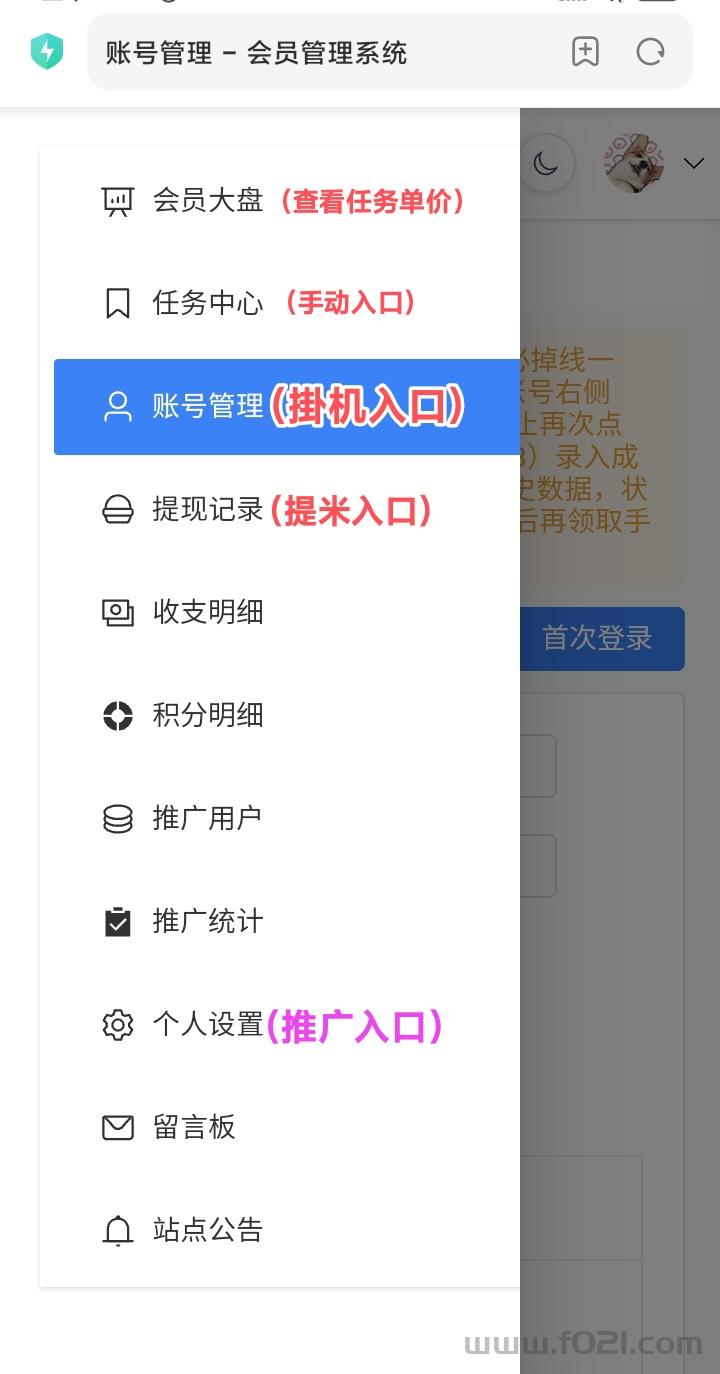Screen dimensions: 720x1374
Task: Tap the green shield security icon
Action: 47,52
